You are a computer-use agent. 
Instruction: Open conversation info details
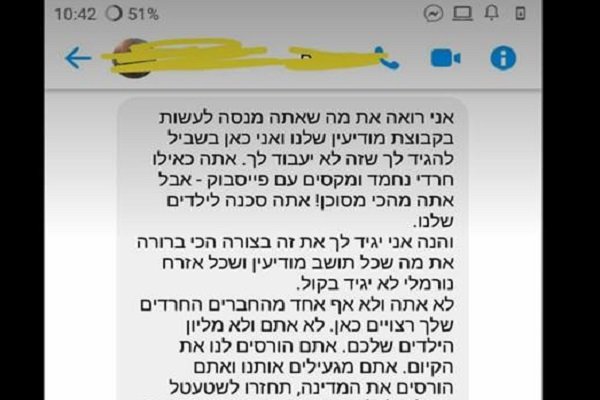pyautogui.click(x=503, y=57)
